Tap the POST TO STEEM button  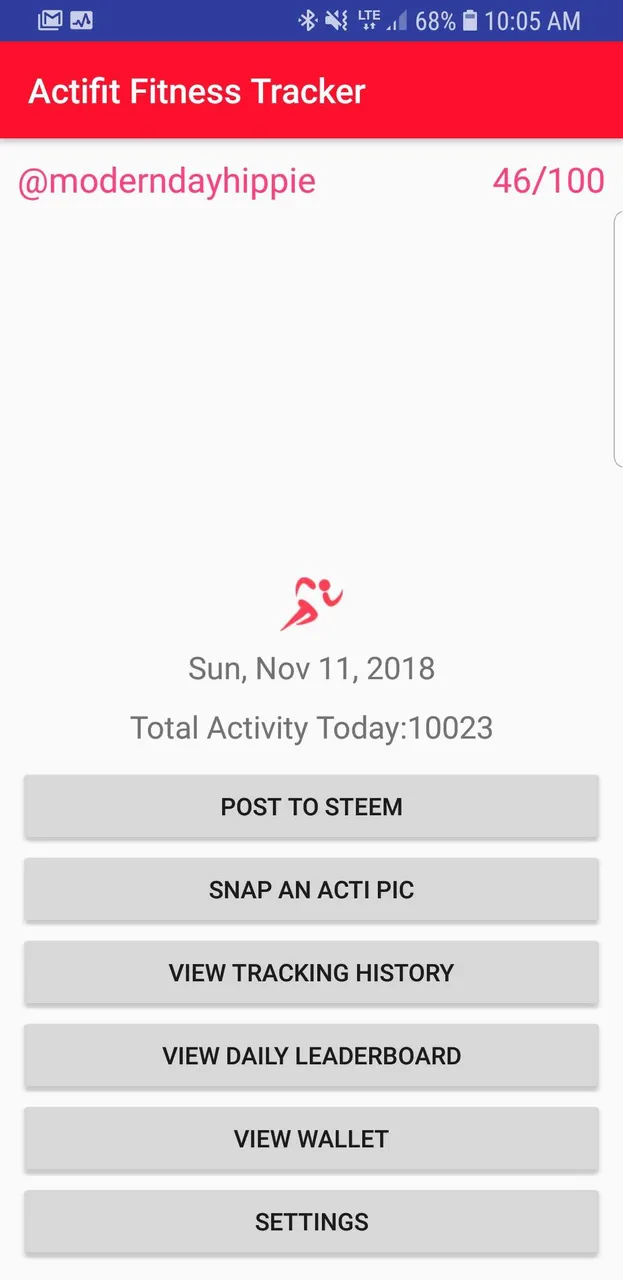(x=311, y=806)
